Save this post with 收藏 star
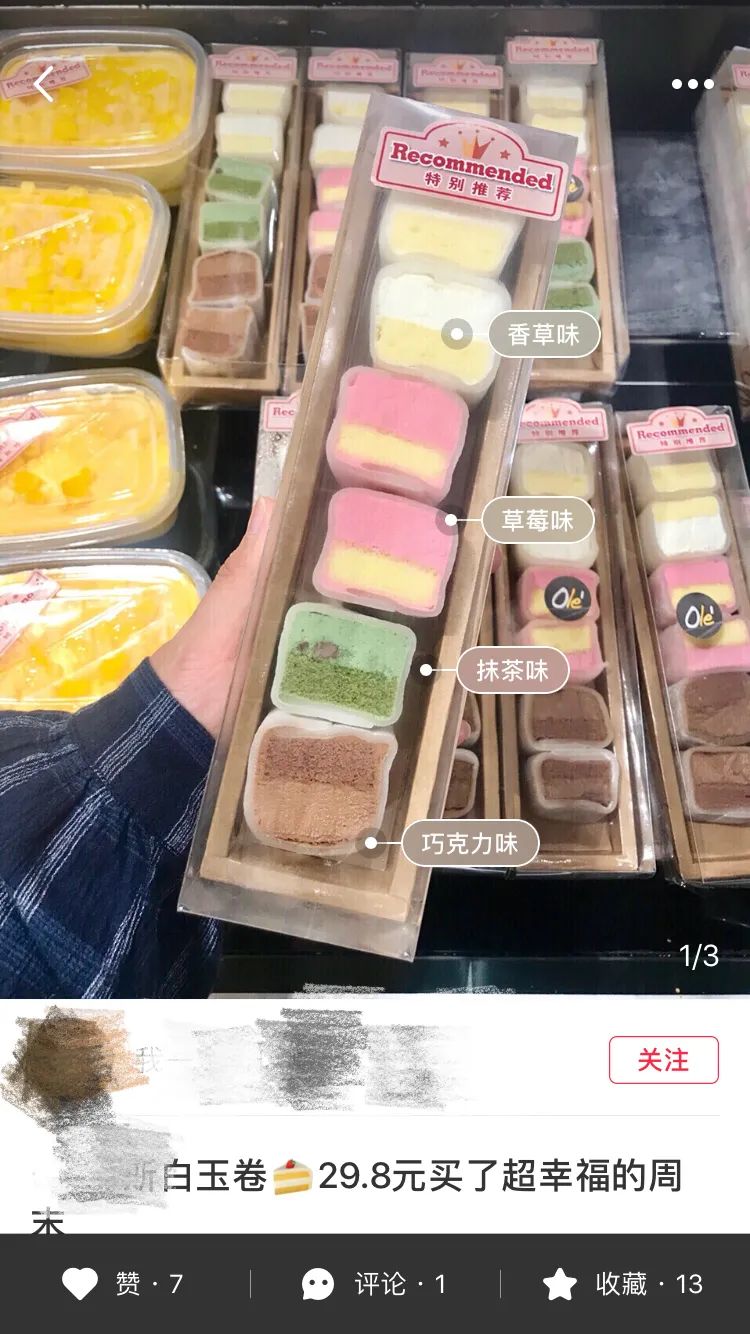Screen dimensions: 750x1334 pyautogui.click(x=620, y=1284)
